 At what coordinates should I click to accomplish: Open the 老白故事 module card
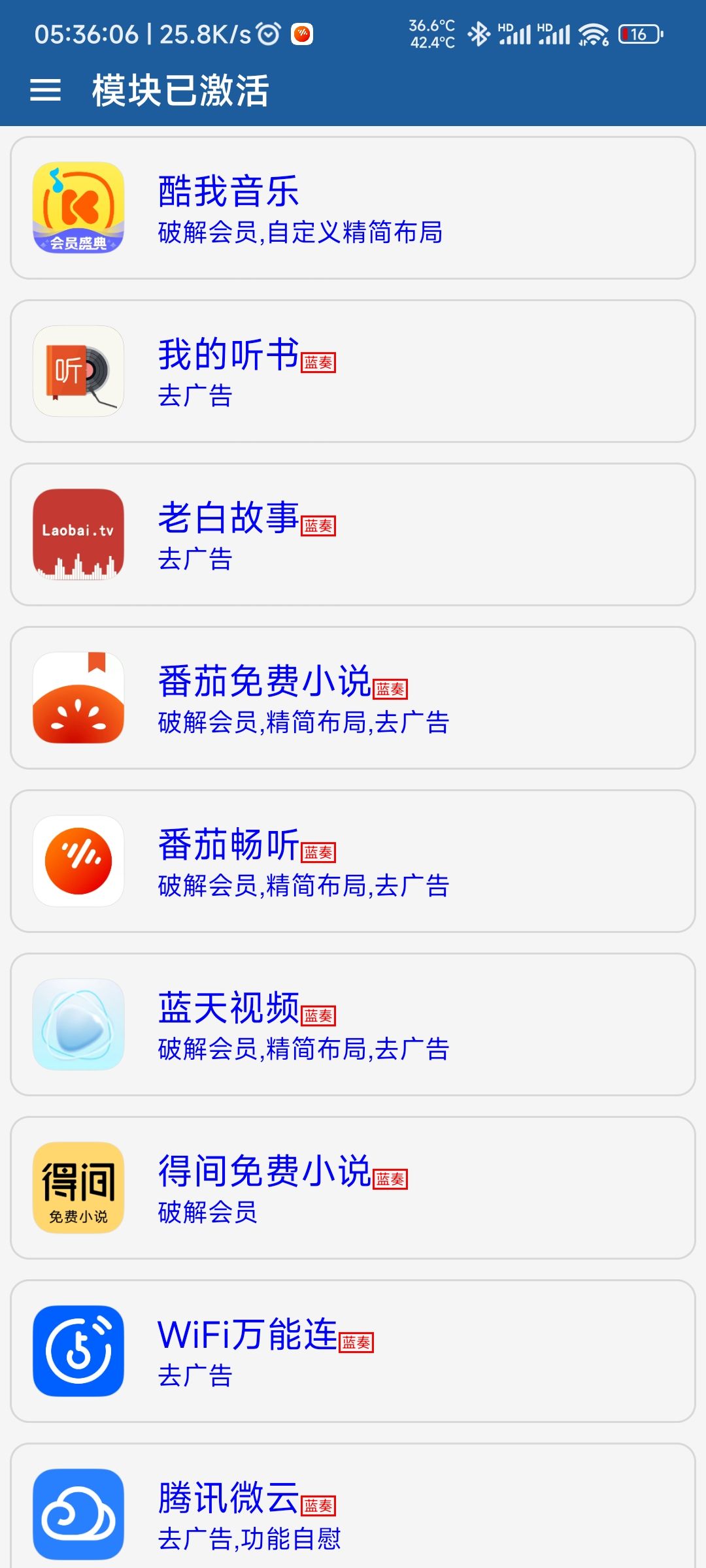point(353,534)
